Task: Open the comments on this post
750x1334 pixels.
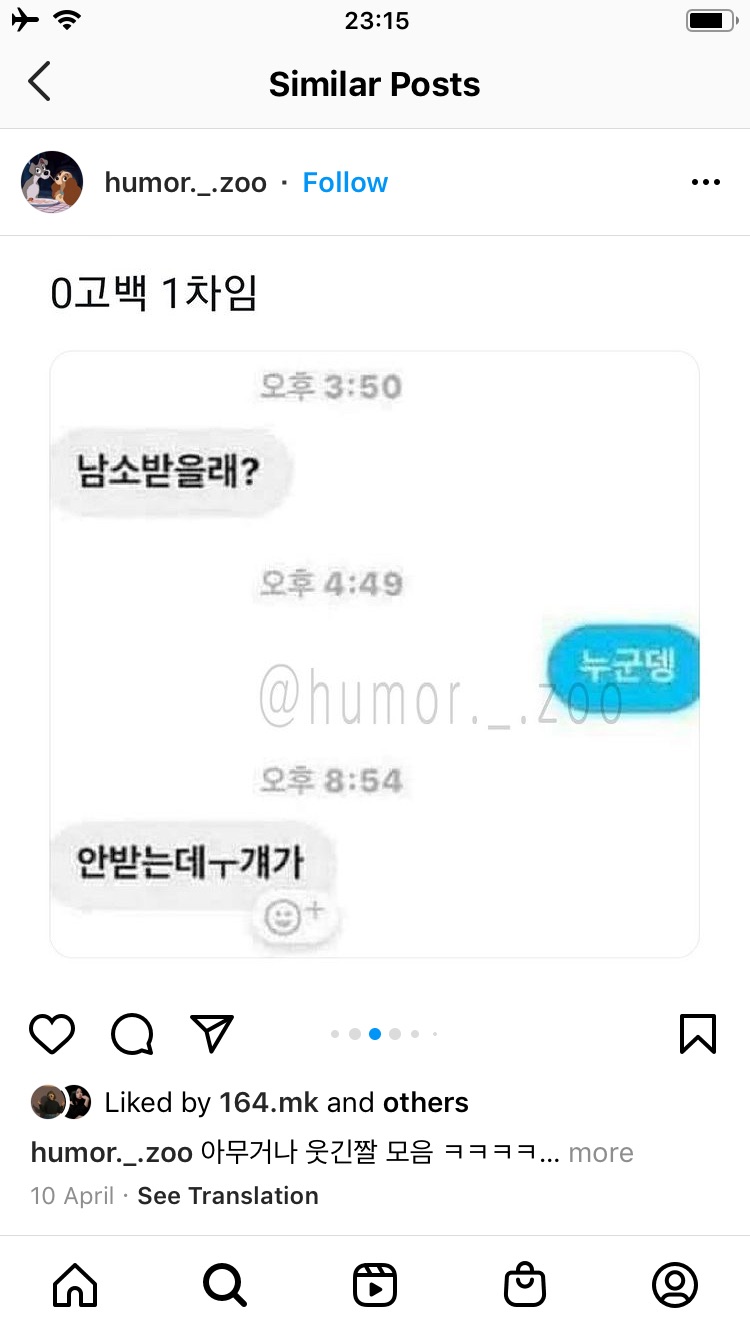Action: pos(132,1034)
